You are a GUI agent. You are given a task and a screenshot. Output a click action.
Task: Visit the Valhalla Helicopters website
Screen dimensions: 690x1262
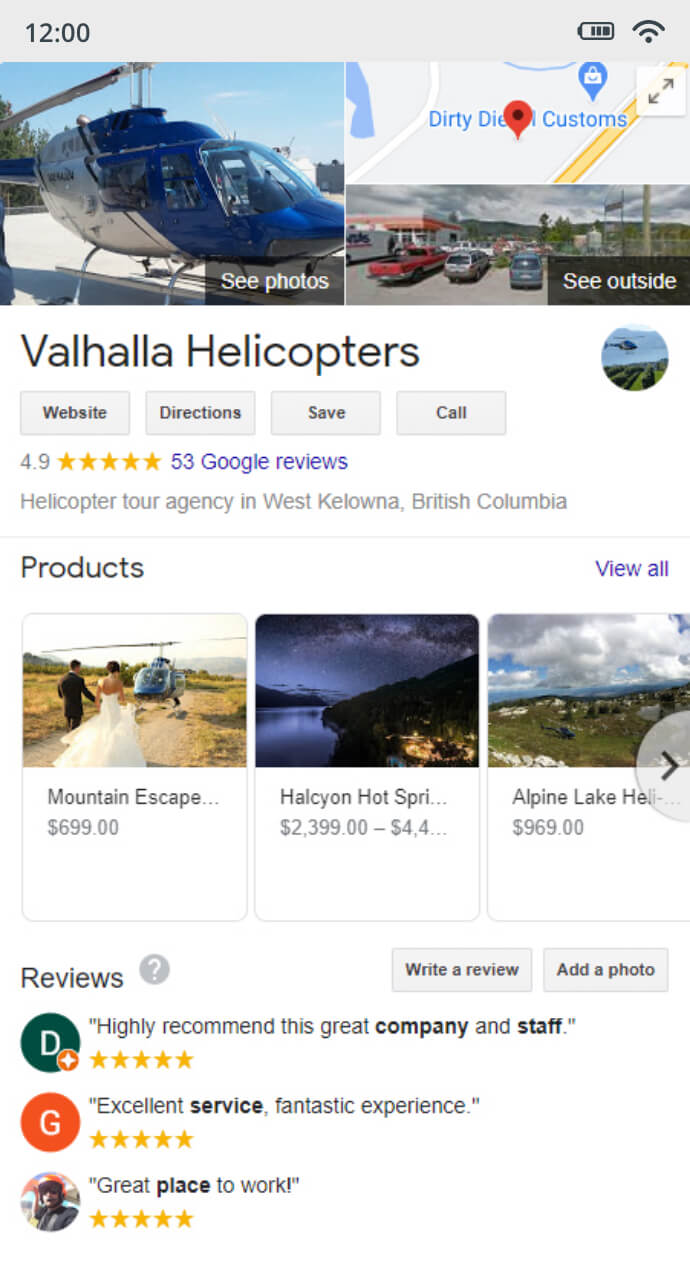click(75, 413)
